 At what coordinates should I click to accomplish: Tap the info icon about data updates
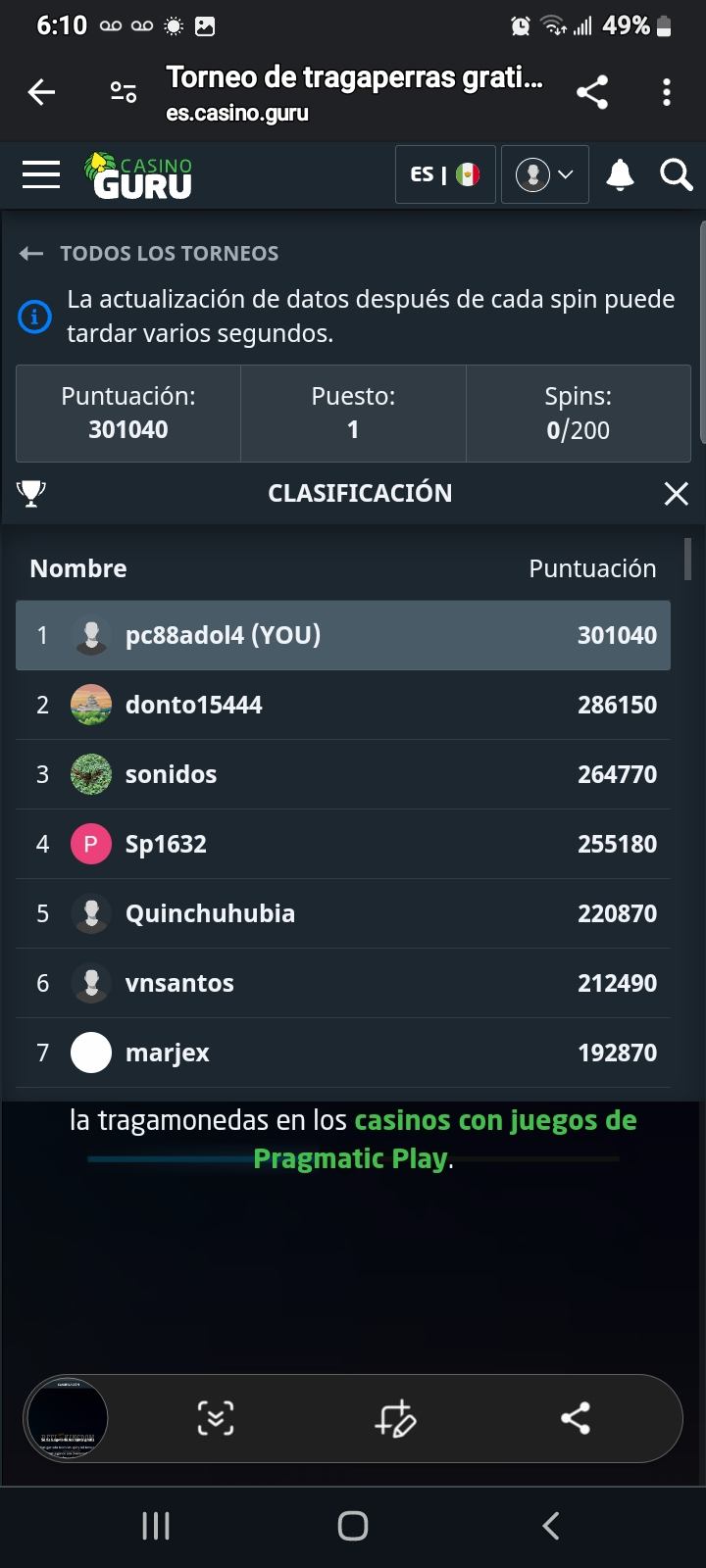[34, 316]
